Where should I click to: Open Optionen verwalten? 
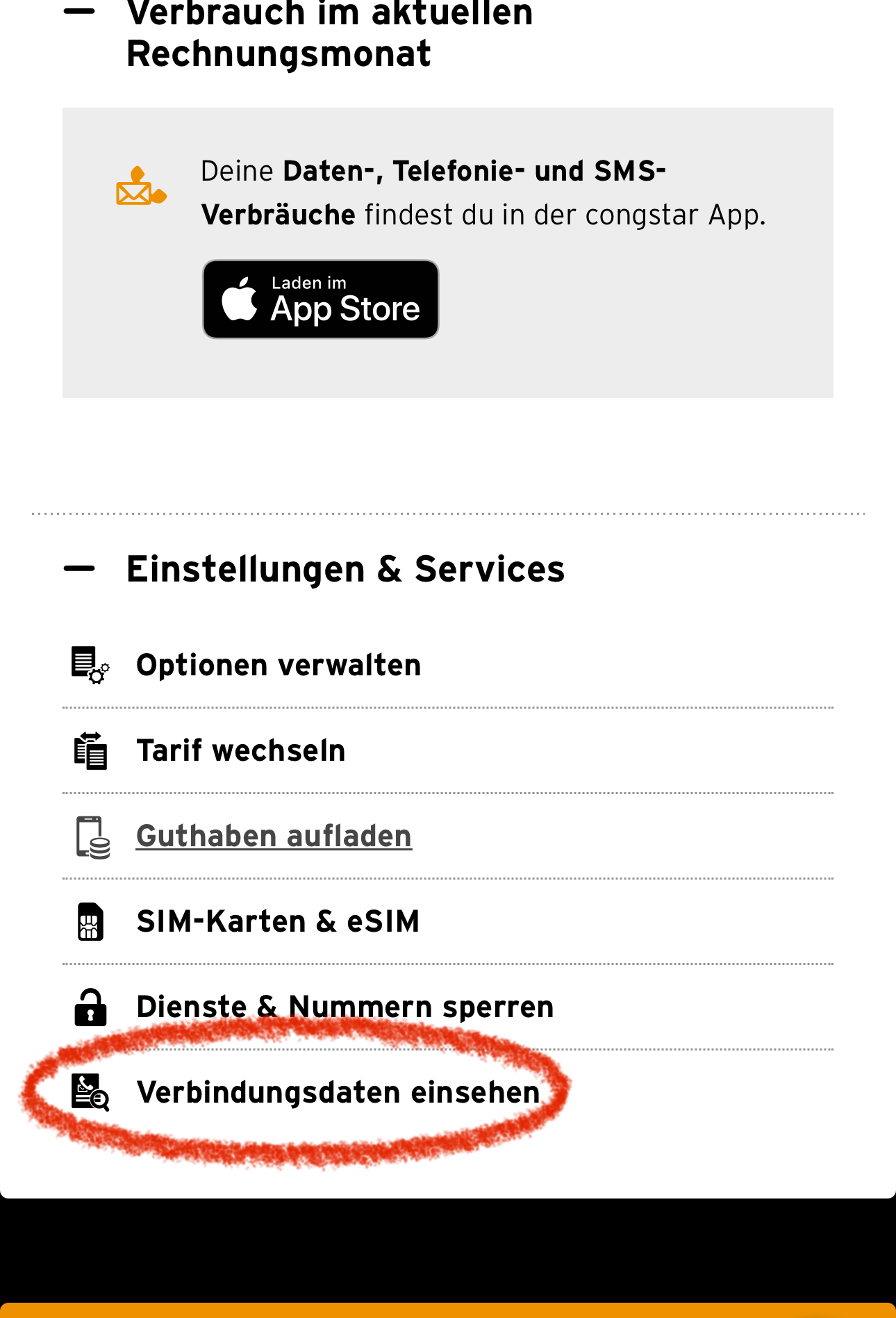(x=279, y=665)
